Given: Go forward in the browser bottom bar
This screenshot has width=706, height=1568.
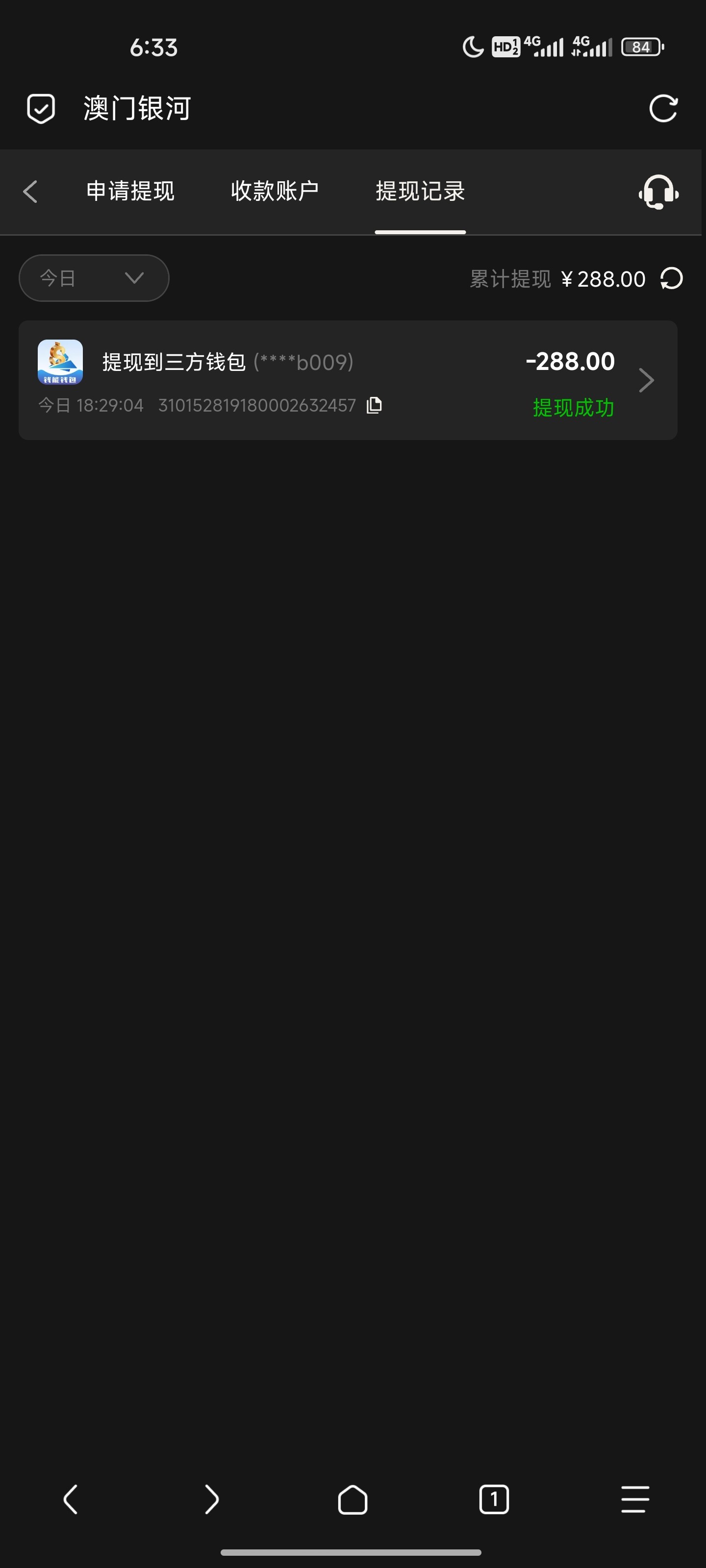Looking at the screenshot, I should [x=211, y=1498].
